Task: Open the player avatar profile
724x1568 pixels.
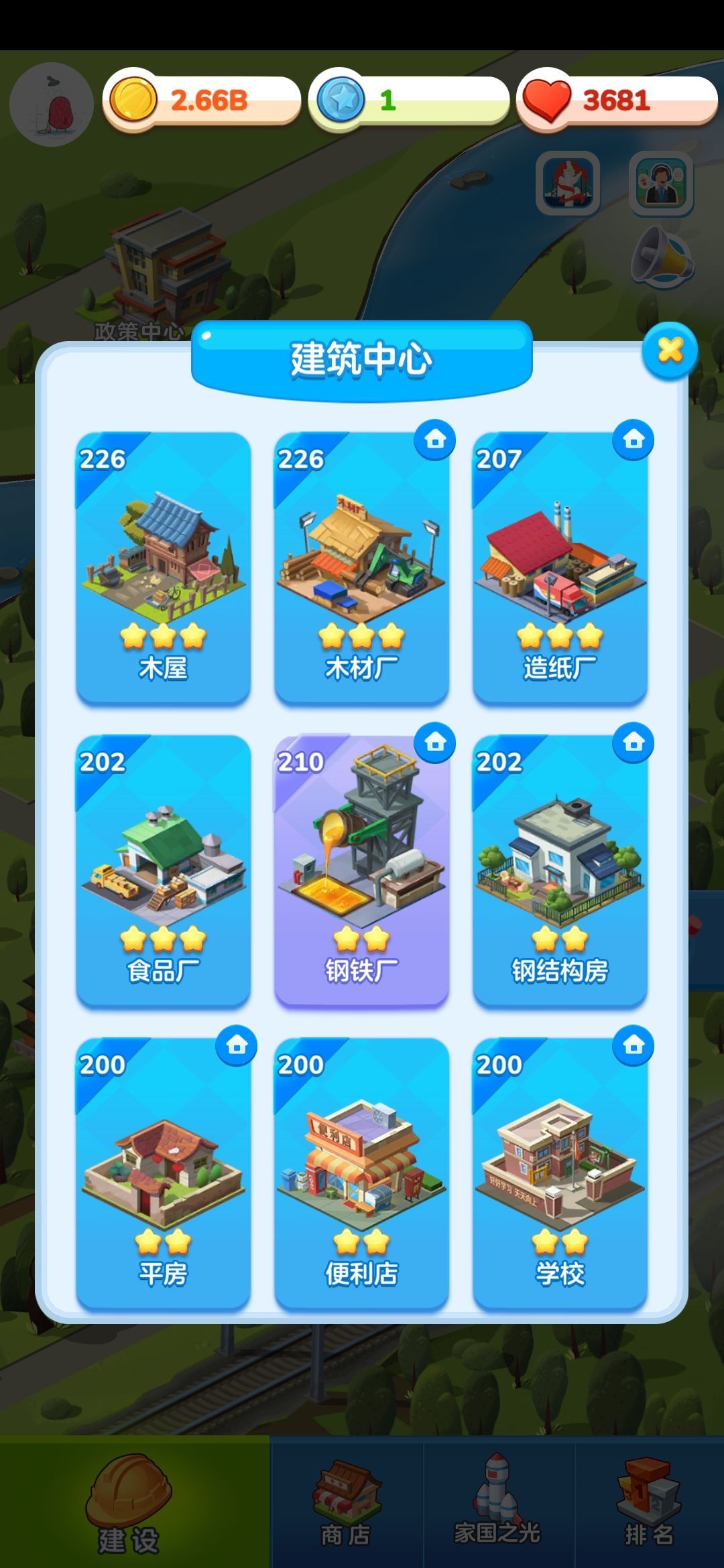Action: pyautogui.click(x=52, y=104)
